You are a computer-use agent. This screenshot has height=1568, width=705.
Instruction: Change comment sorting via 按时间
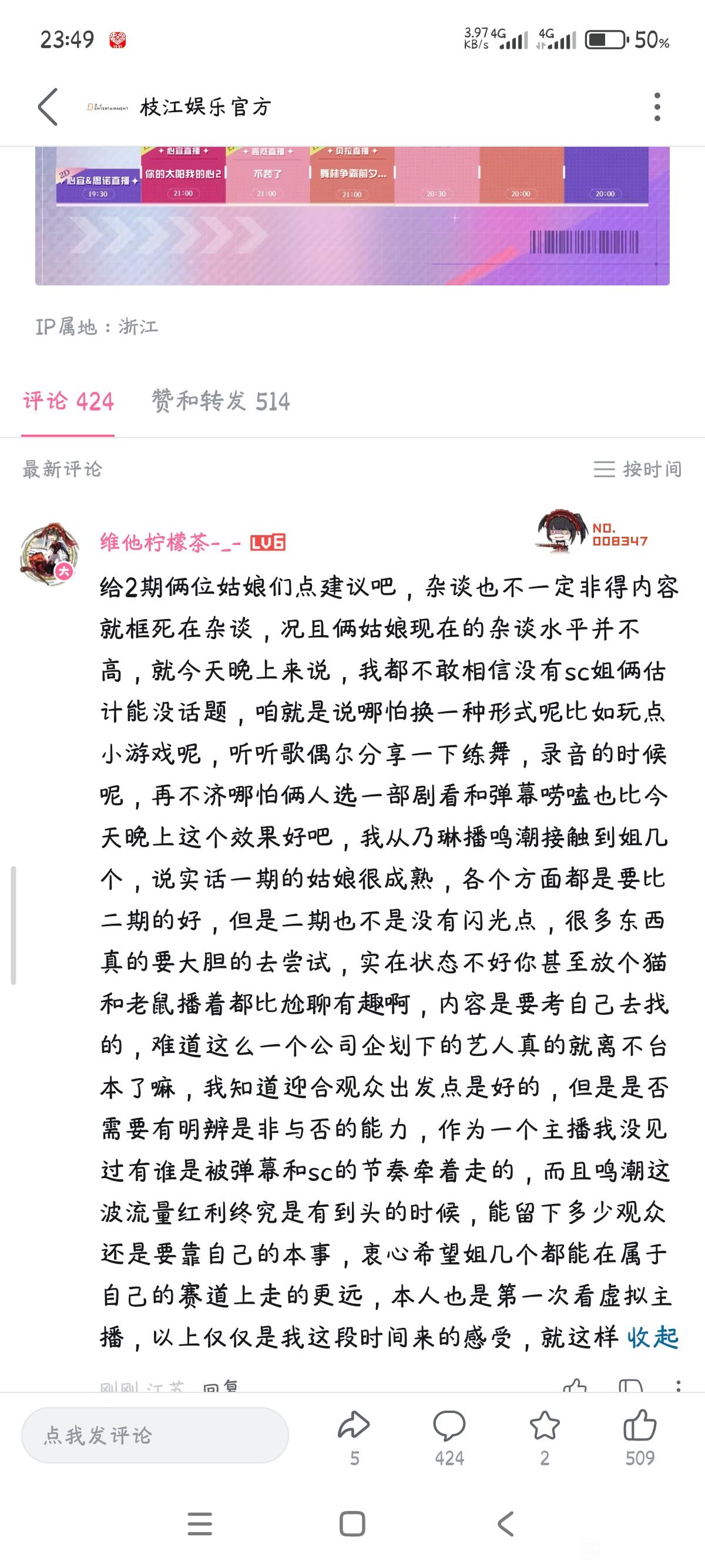pyautogui.click(x=637, y=469)
